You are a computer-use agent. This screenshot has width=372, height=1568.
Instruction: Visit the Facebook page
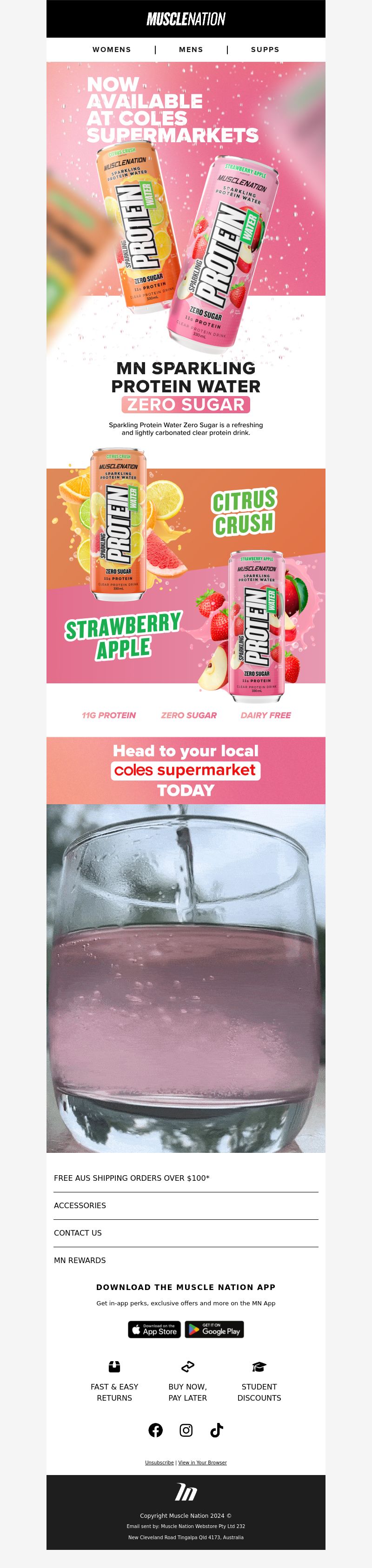(156, 1430)
